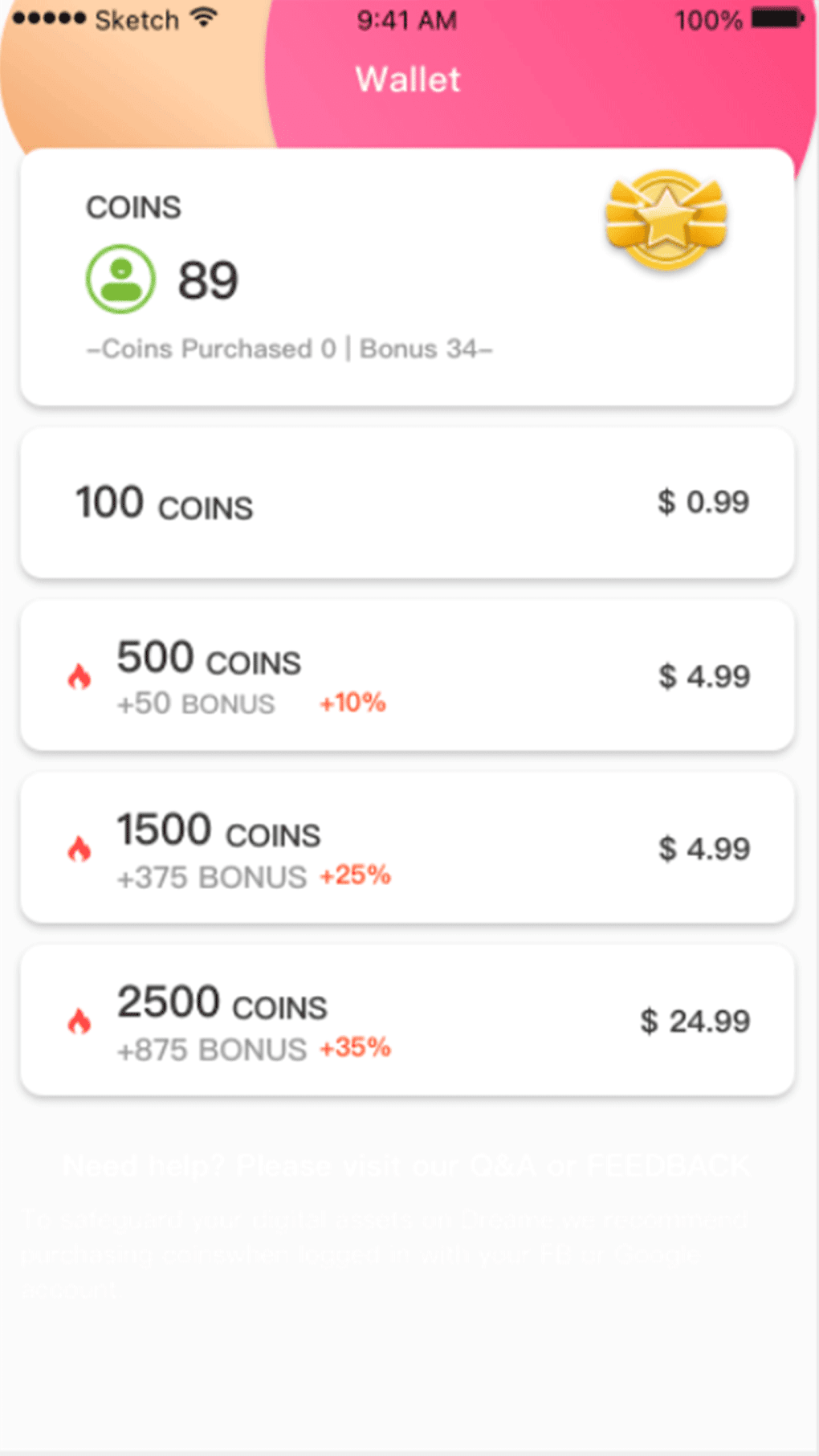Choose the 1500 coins pack with 25% bonus
Screen dimensions: 819x1456
click(x=407, y=849)
